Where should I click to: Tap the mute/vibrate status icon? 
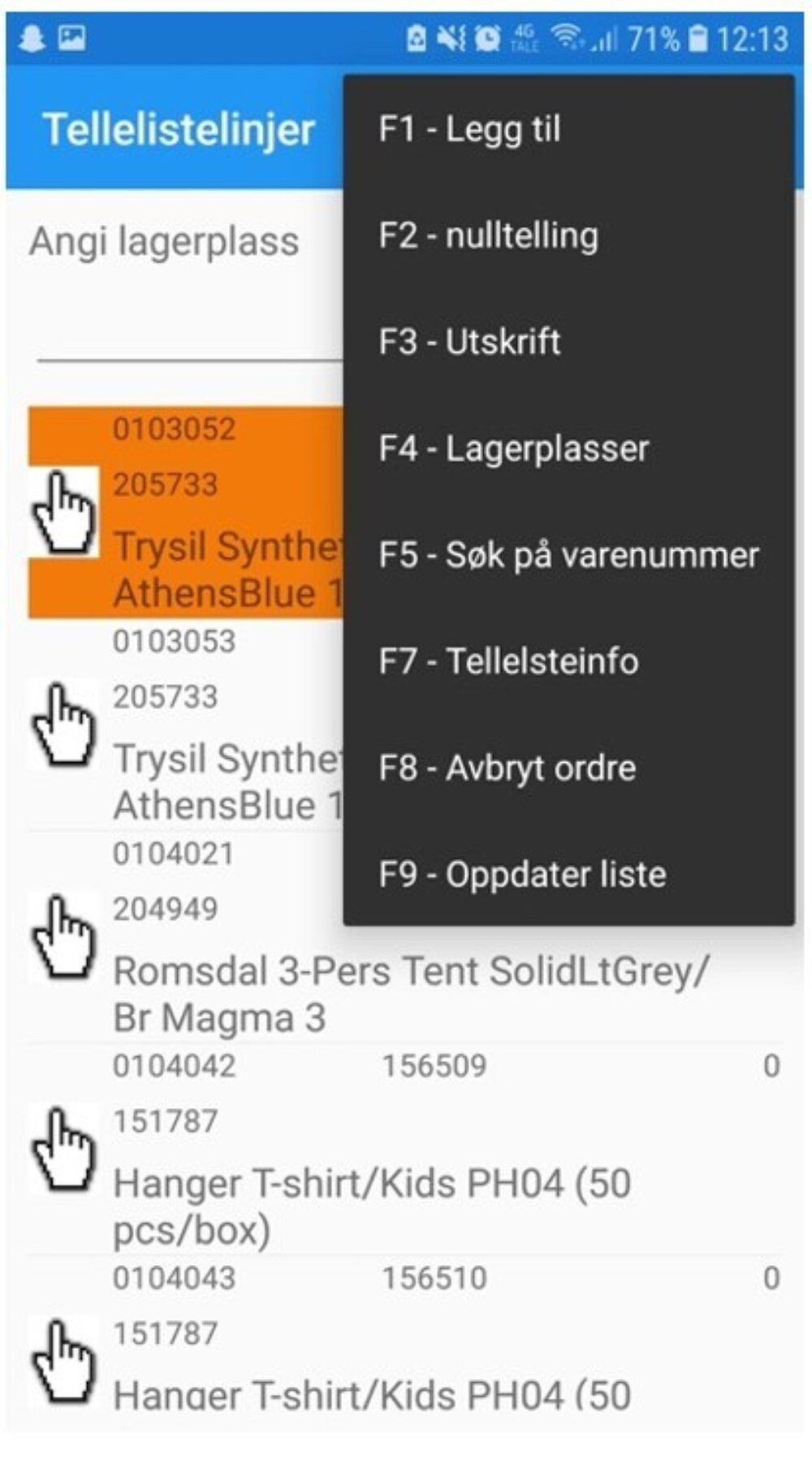click(451, 37)
